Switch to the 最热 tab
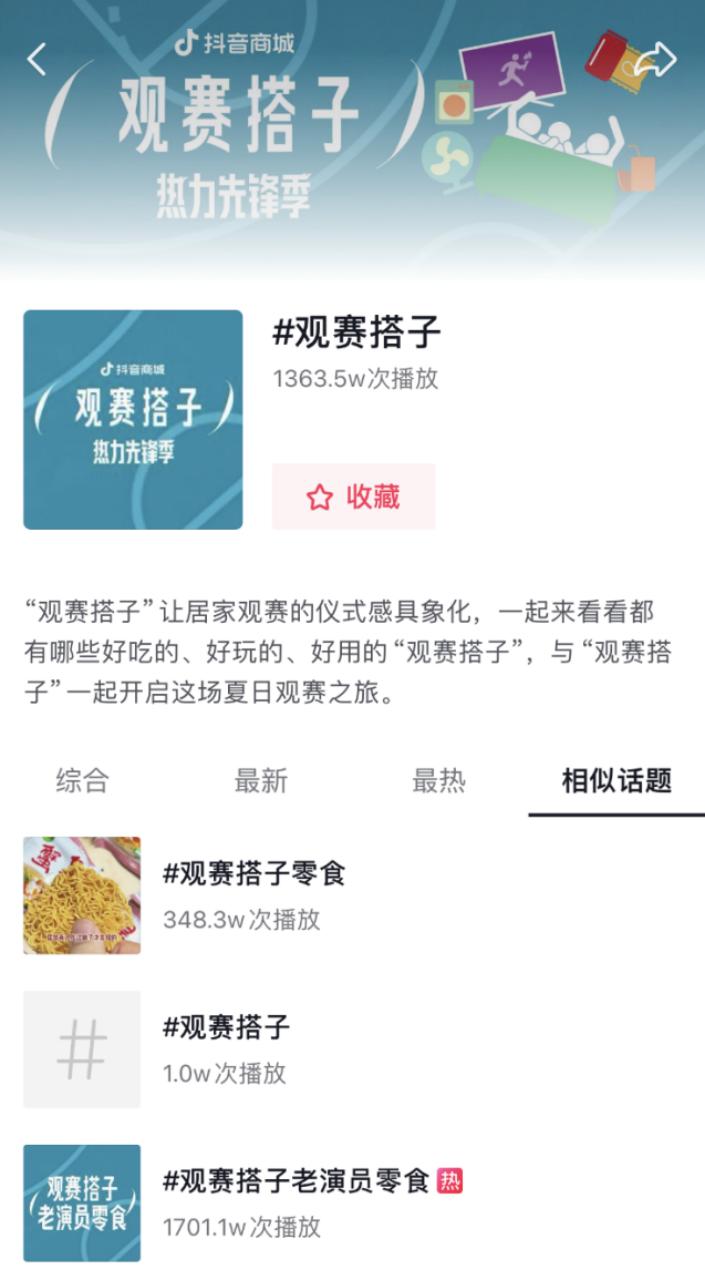The width and height of the screenshot is (705, 1280). (x=438, y=781)
